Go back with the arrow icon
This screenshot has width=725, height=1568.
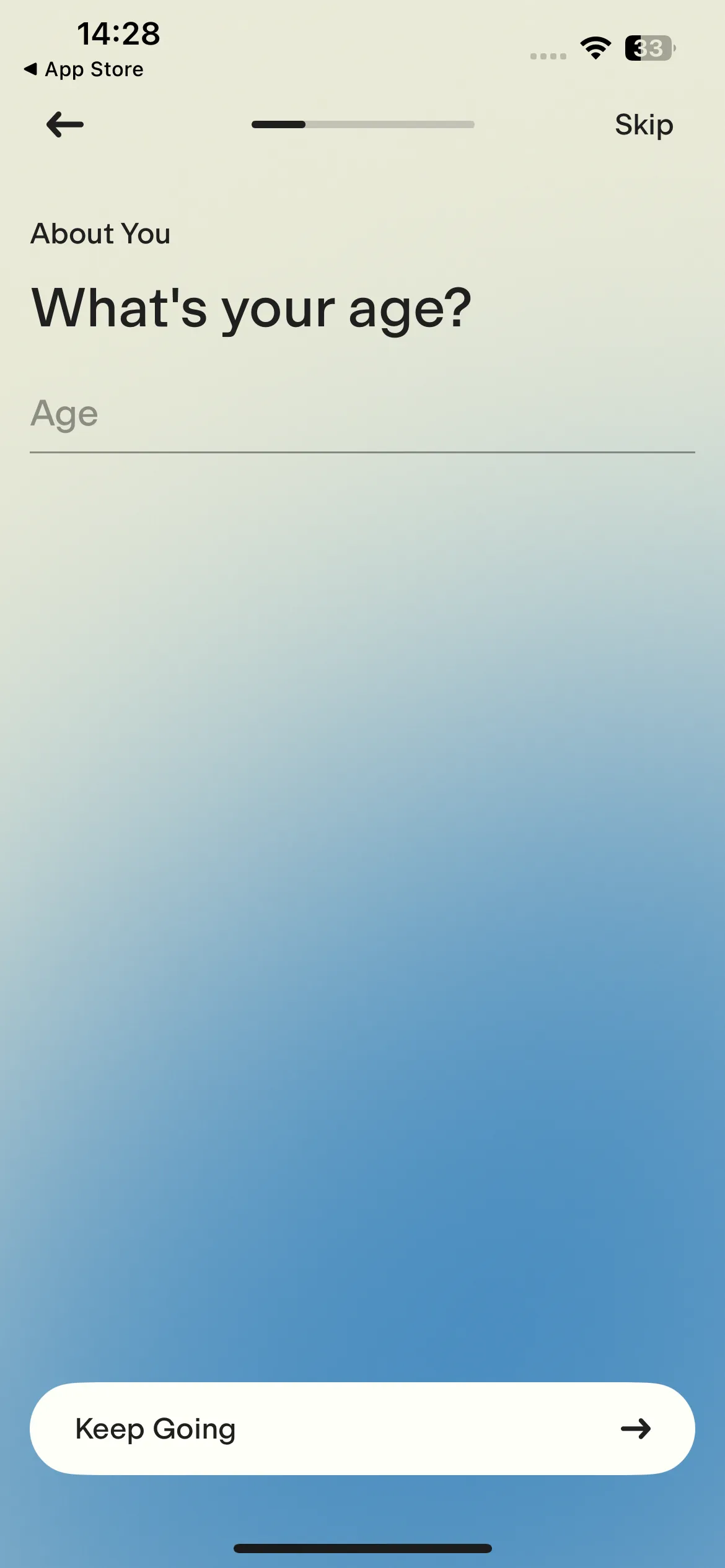pos(65,124)
